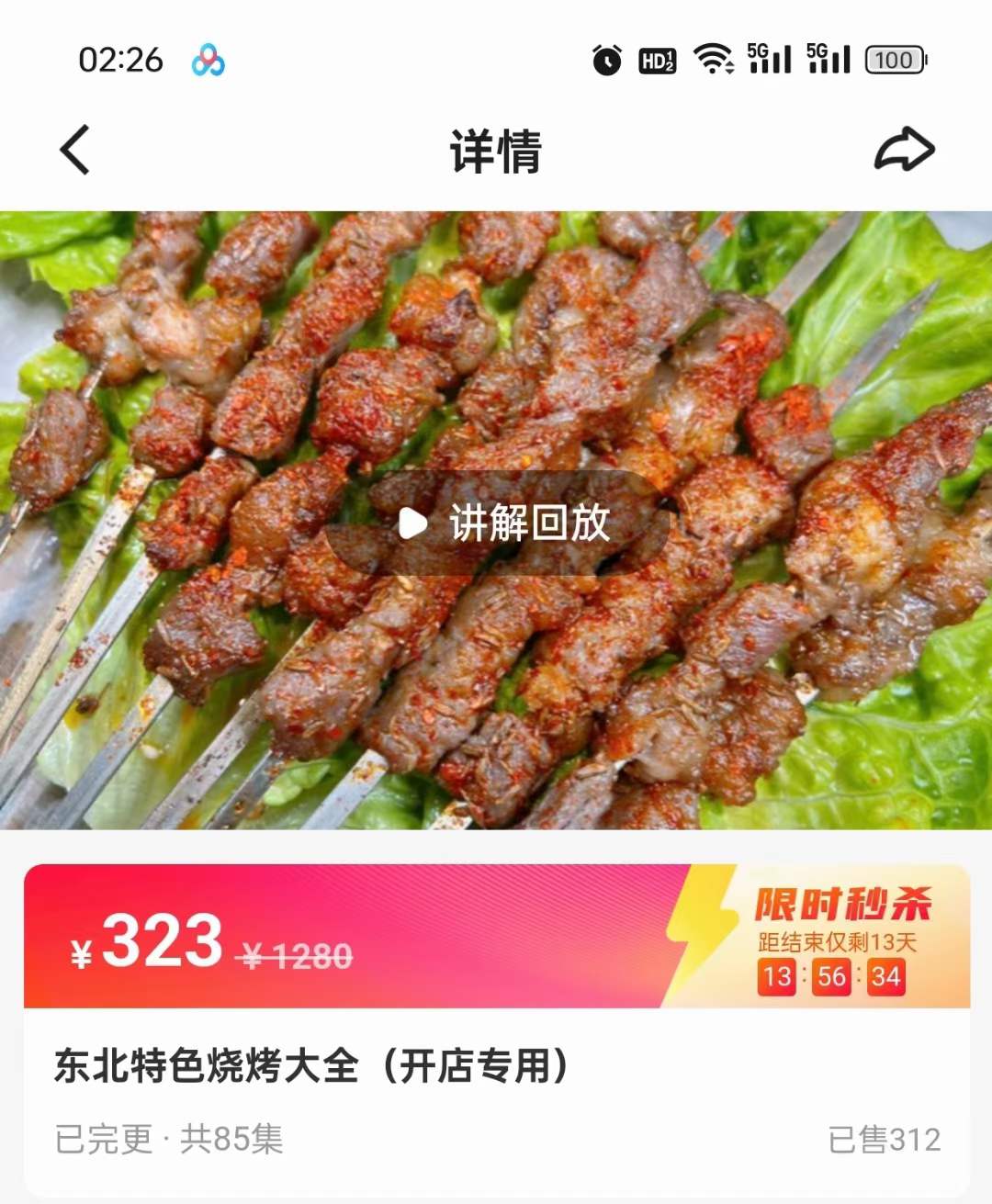Select the WiFi icon in the status bar
The height and width of the screenshot is (1204, 992).
tap(713, 59)
